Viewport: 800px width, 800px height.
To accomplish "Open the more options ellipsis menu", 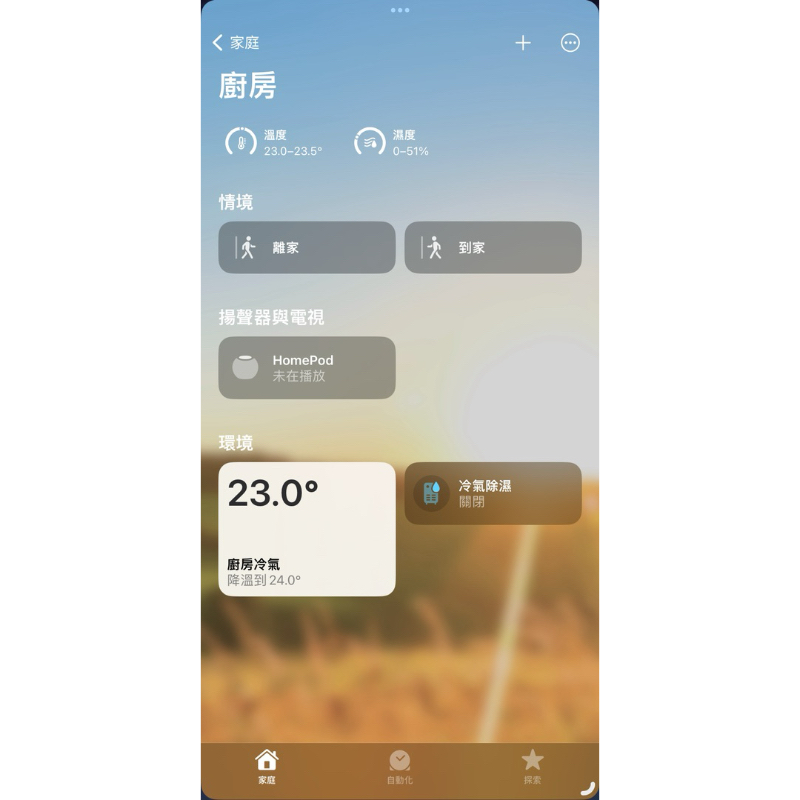I will pyautogui.click(x=570, y=43).
